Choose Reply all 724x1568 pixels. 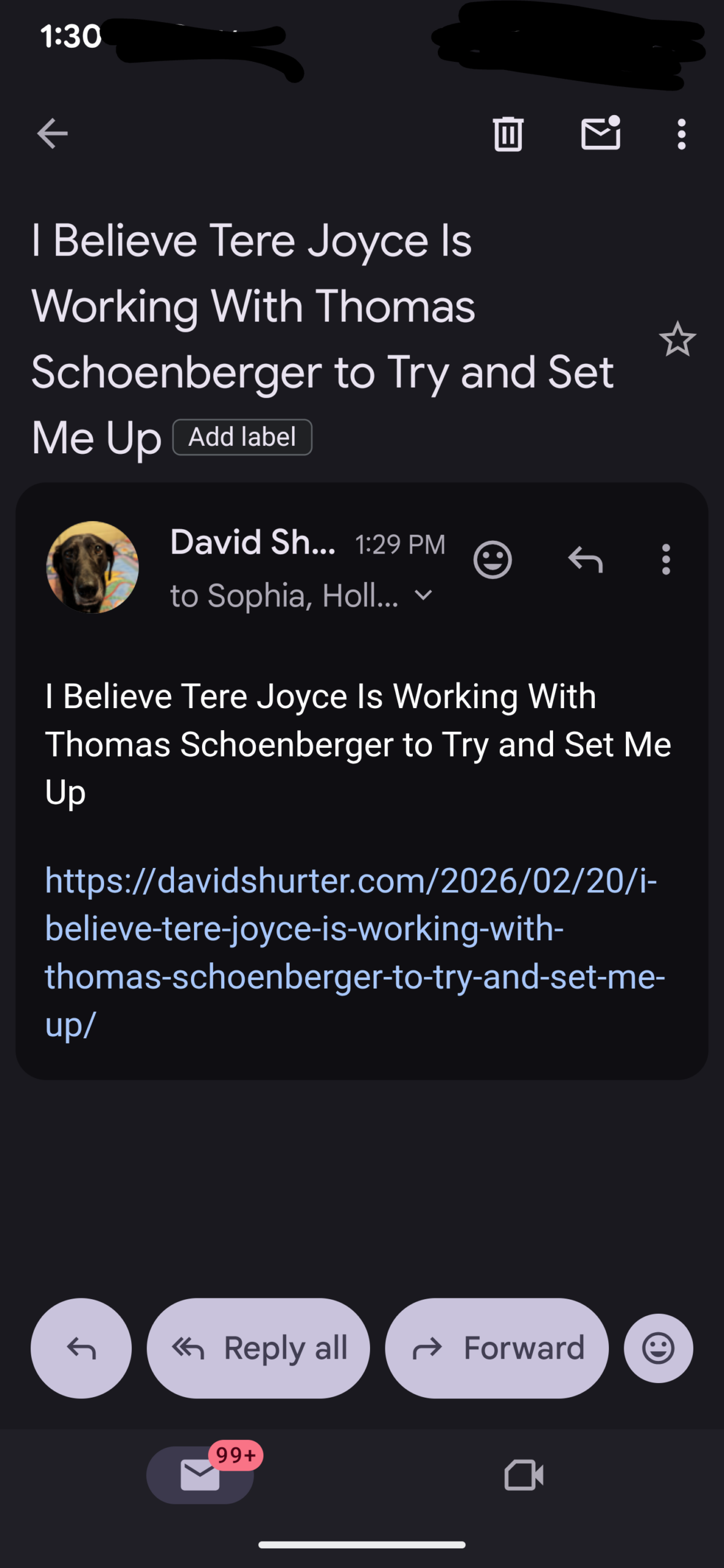(x=258, y=1348)
